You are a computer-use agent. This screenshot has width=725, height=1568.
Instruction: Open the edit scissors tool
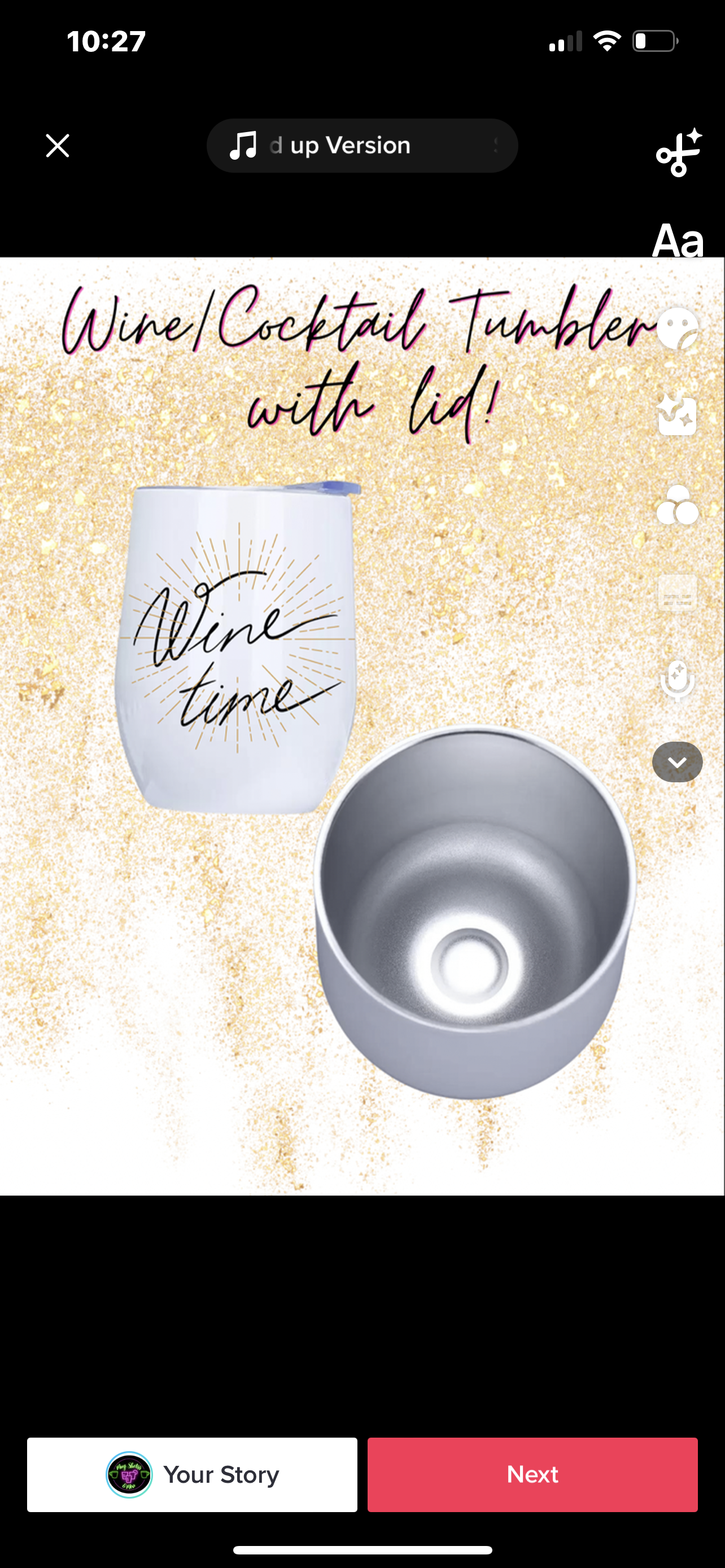point(678,154)
